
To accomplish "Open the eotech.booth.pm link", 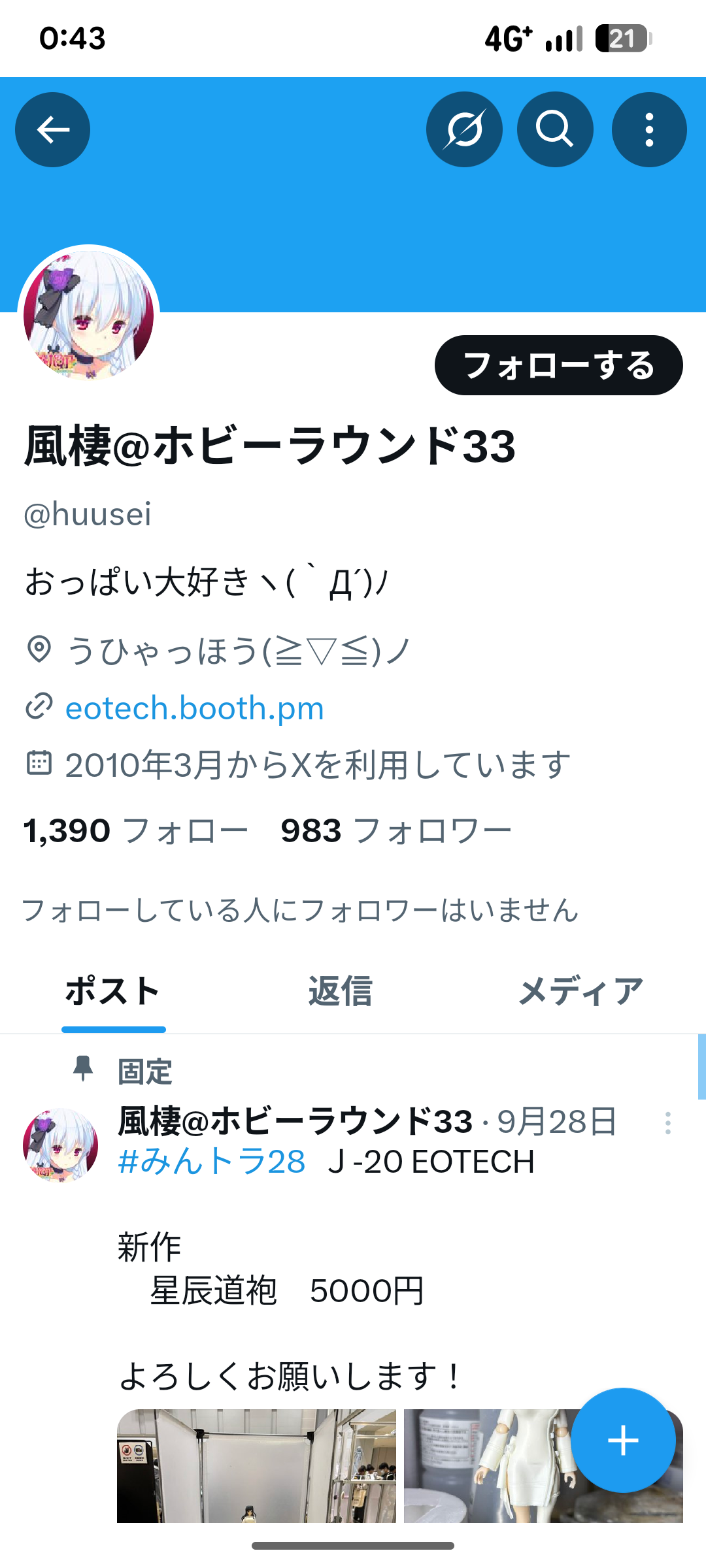I will [195, 708].
